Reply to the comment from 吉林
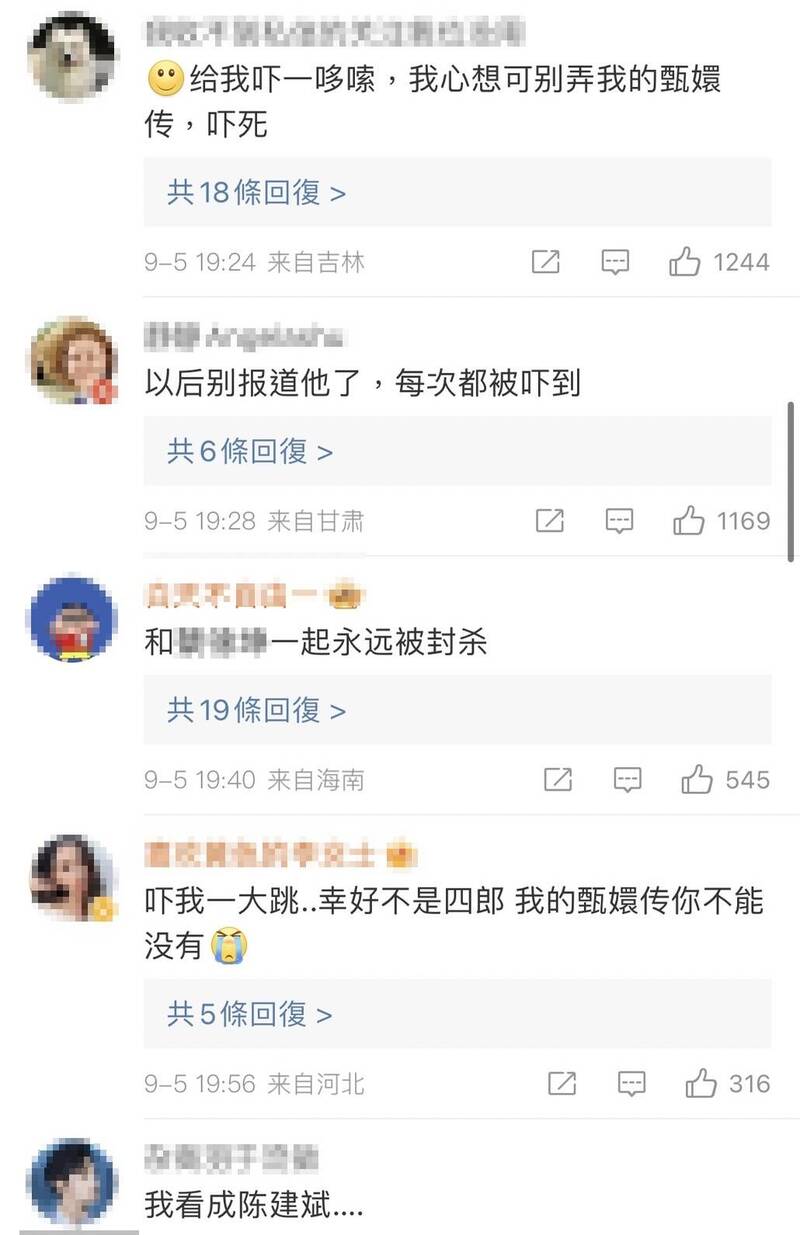Image resolution: width=800 pixels, height=1235 pixels. point(615,262)
